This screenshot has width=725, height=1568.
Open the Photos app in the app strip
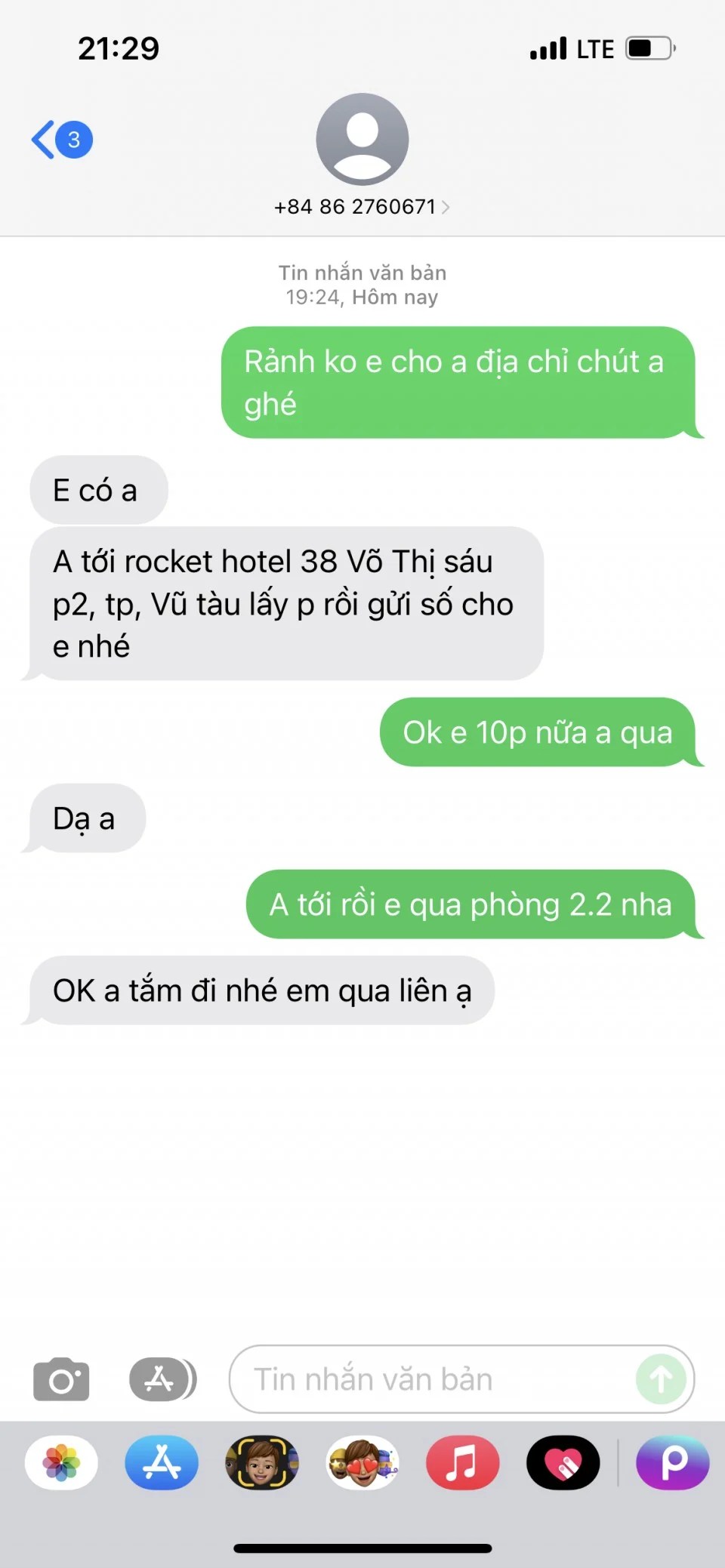tap(61, 1462)
